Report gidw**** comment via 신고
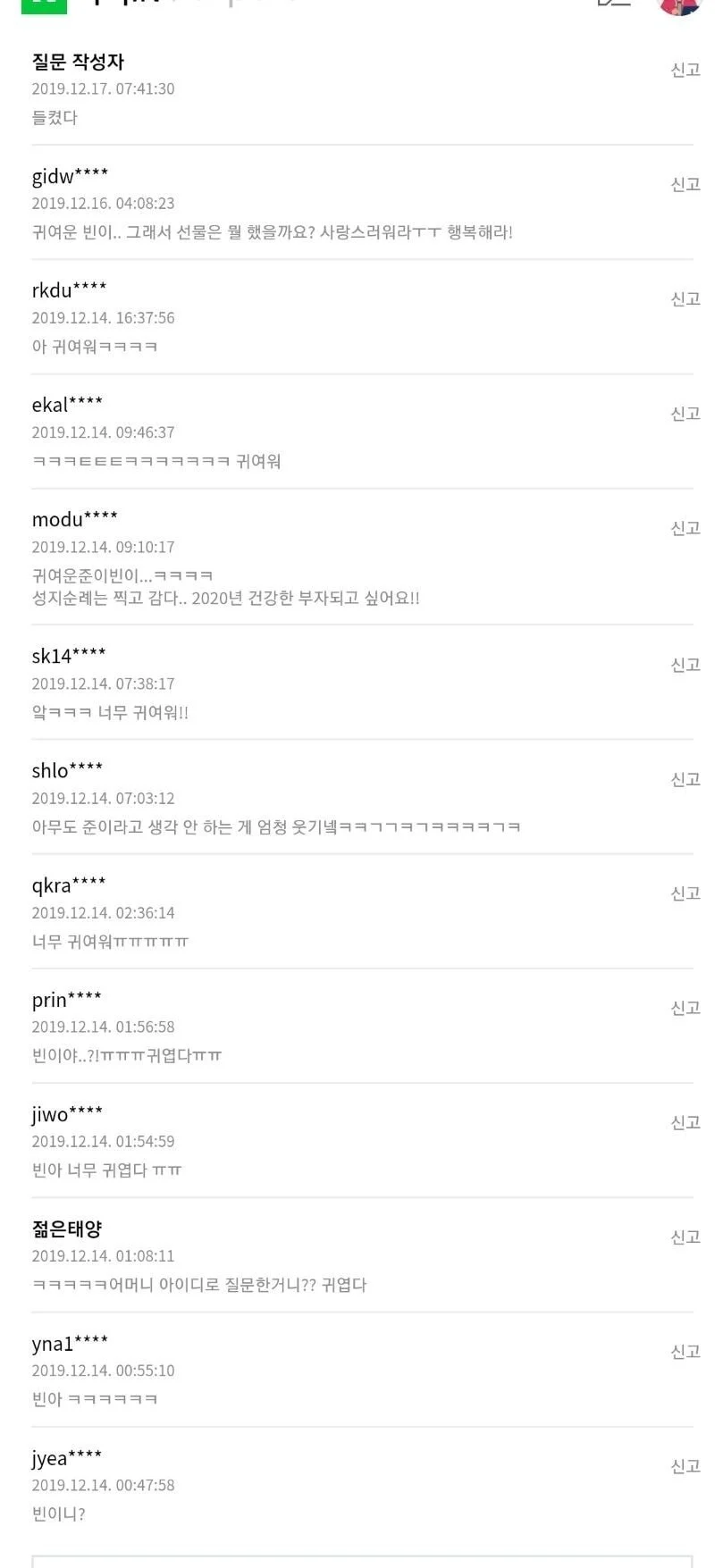Viewport: 723px width, 1568px height. click(x=685, y=184)
